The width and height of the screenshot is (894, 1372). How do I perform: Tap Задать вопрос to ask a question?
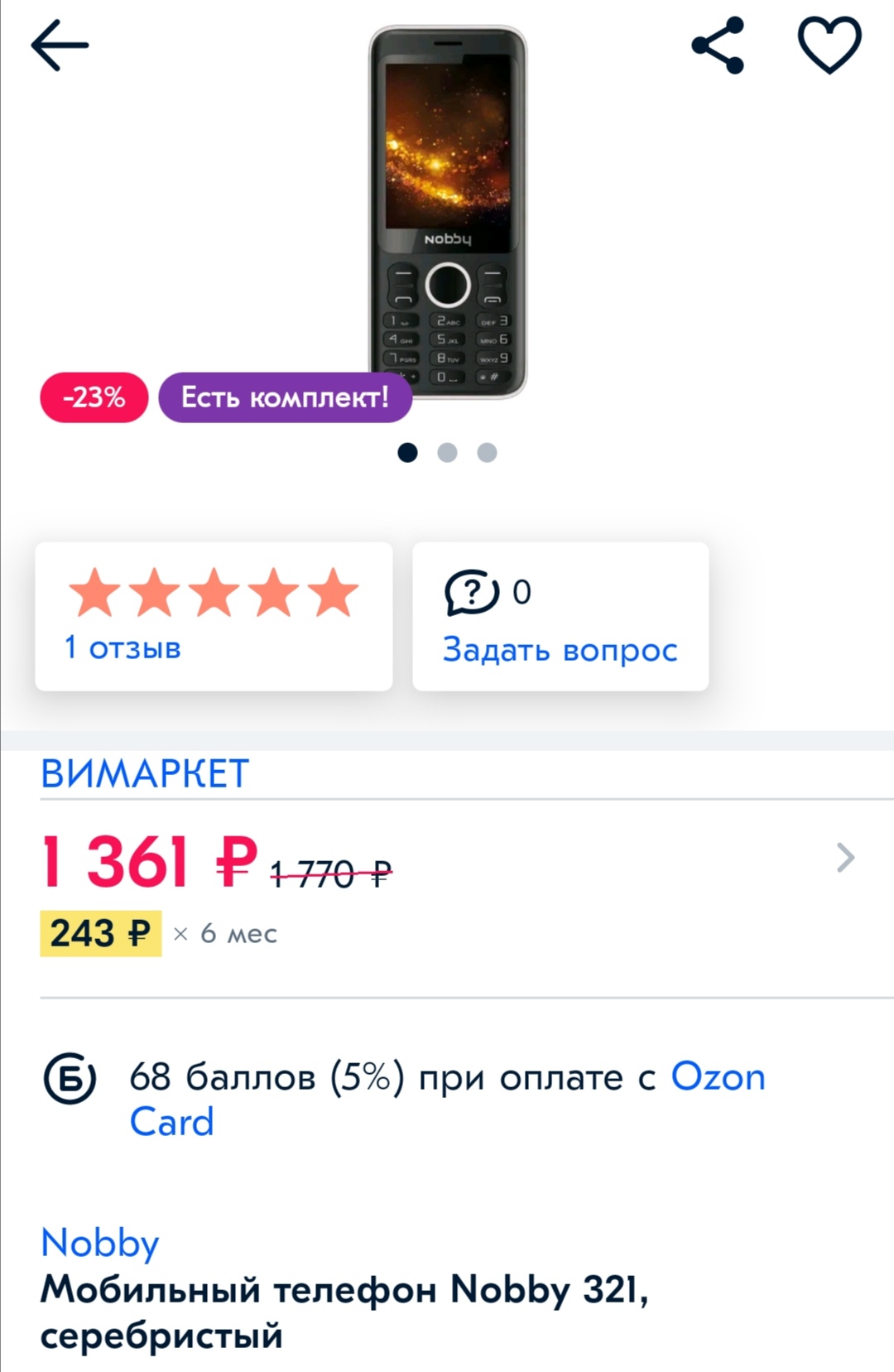pos(560,650)
